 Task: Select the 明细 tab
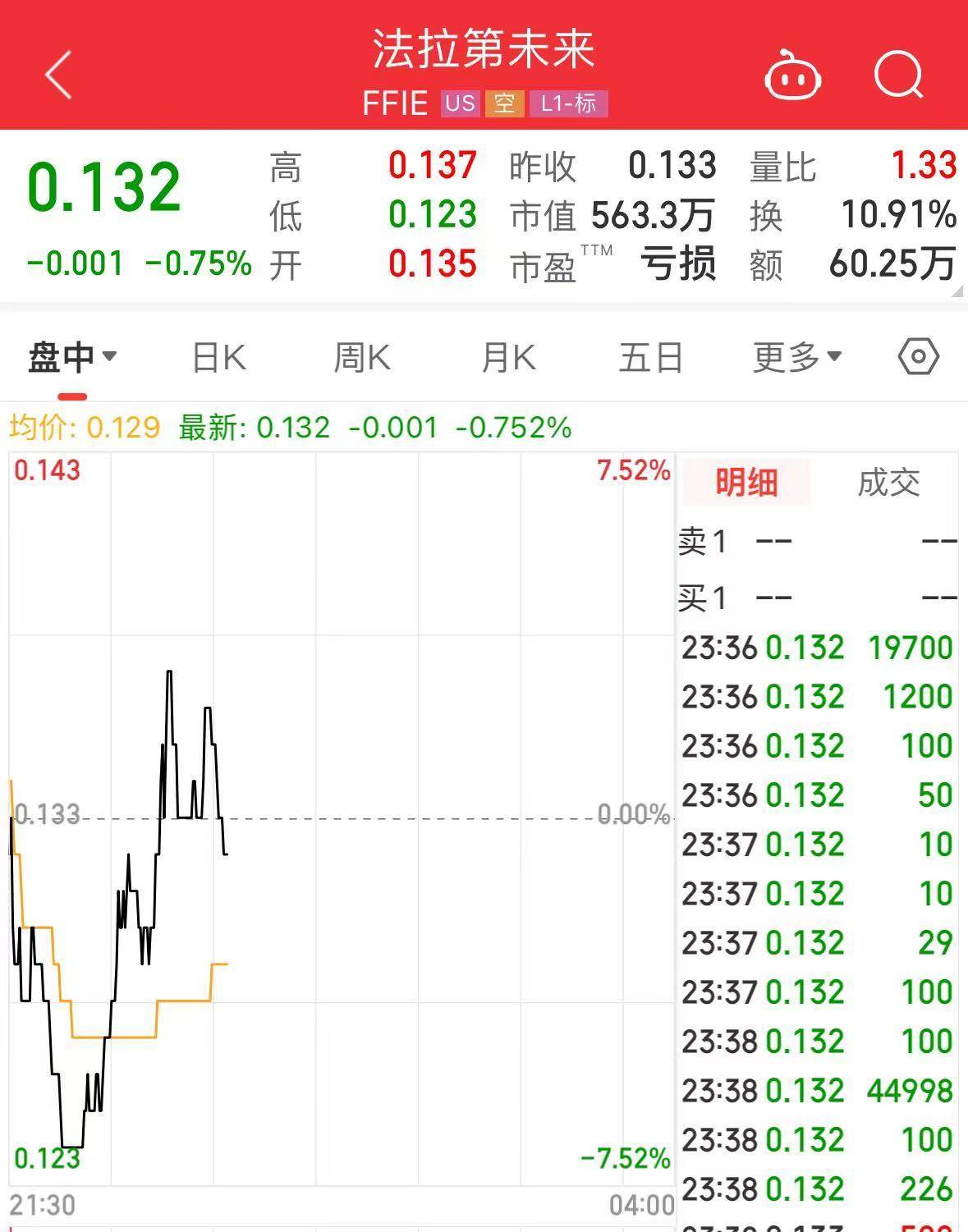pos(745,482)
